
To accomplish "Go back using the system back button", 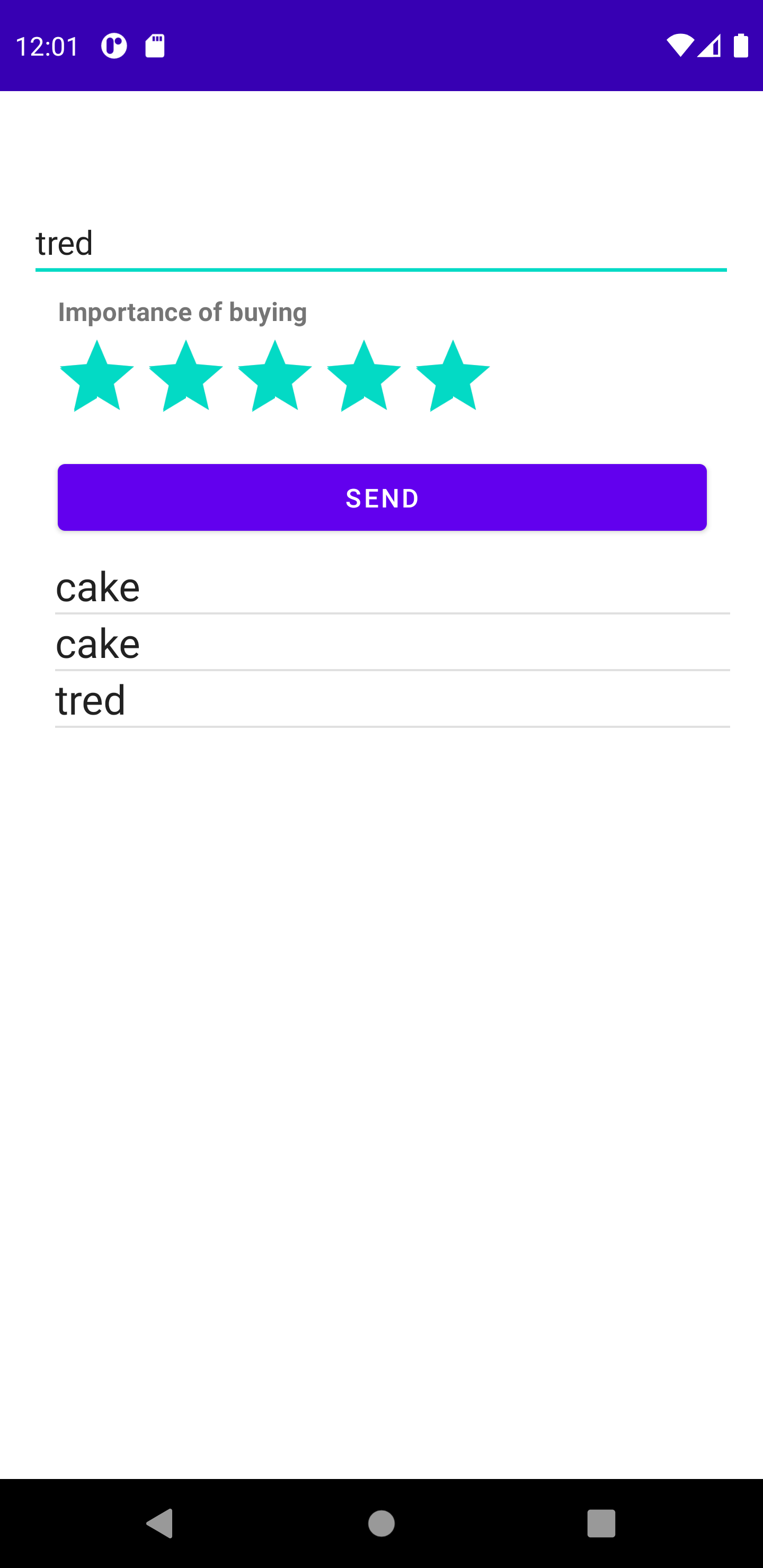I will (x=160, y=1523).
